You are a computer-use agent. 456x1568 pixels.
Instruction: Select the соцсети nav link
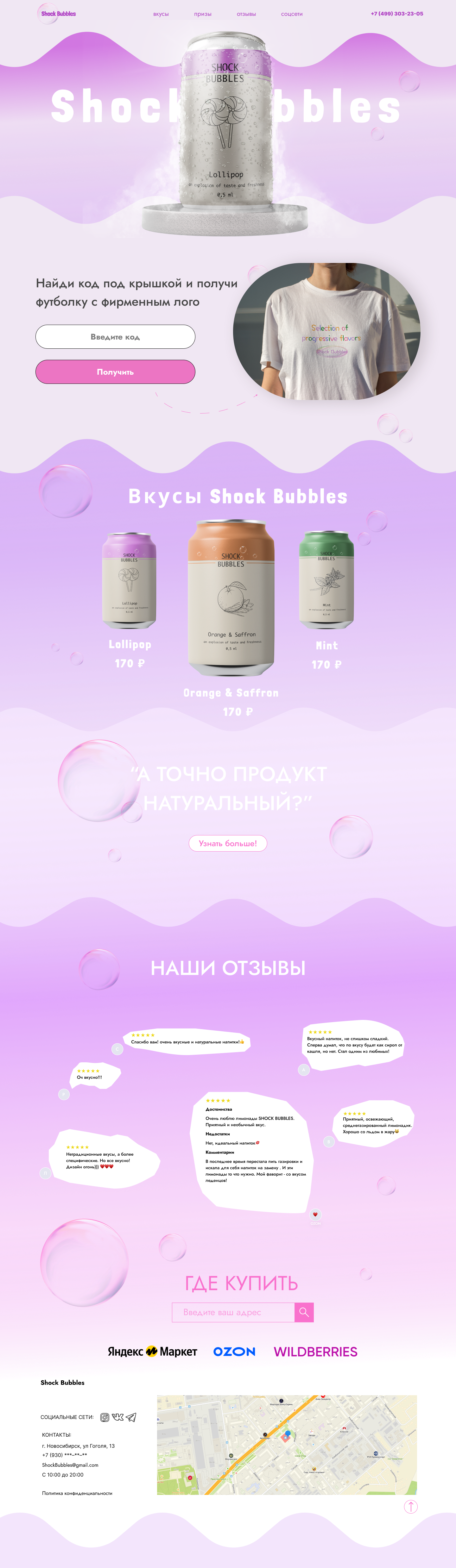292,14
